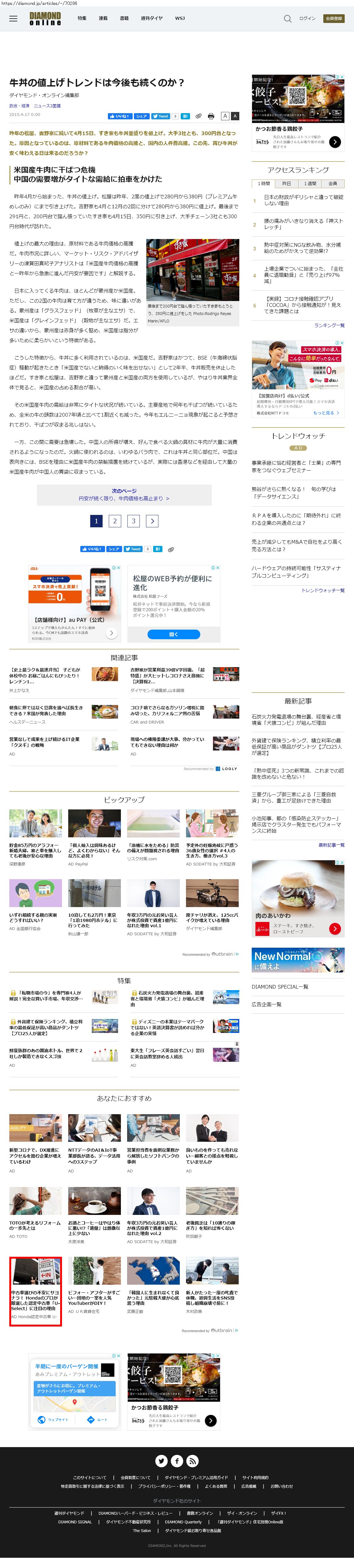Open the 特集 nav item

(82, 18)
